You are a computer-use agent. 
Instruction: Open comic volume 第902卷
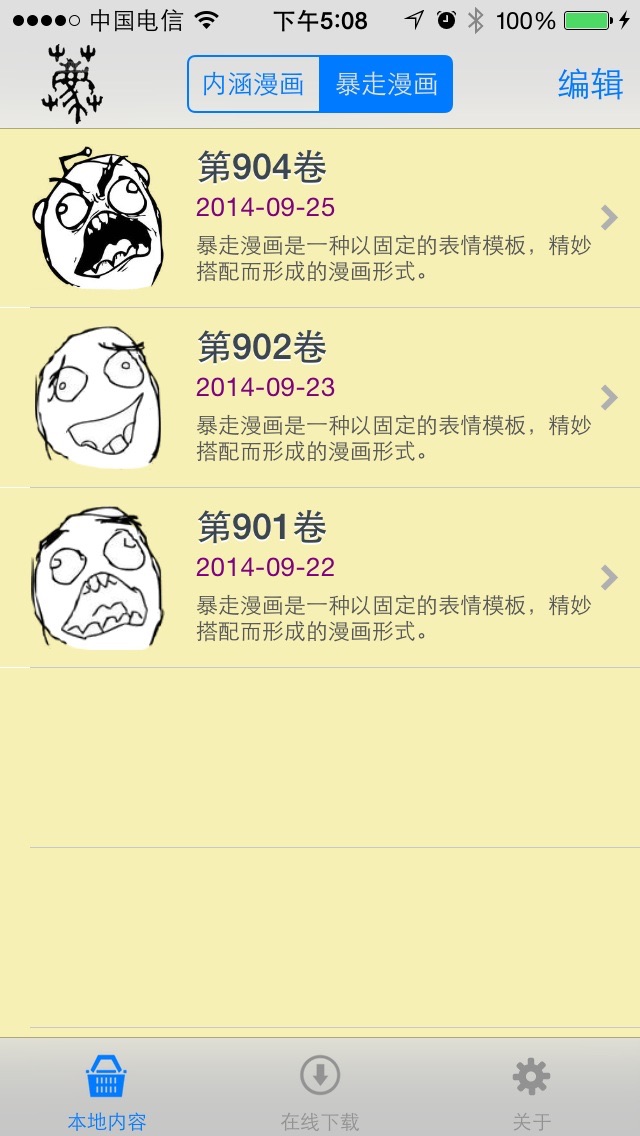pos(320,398)
